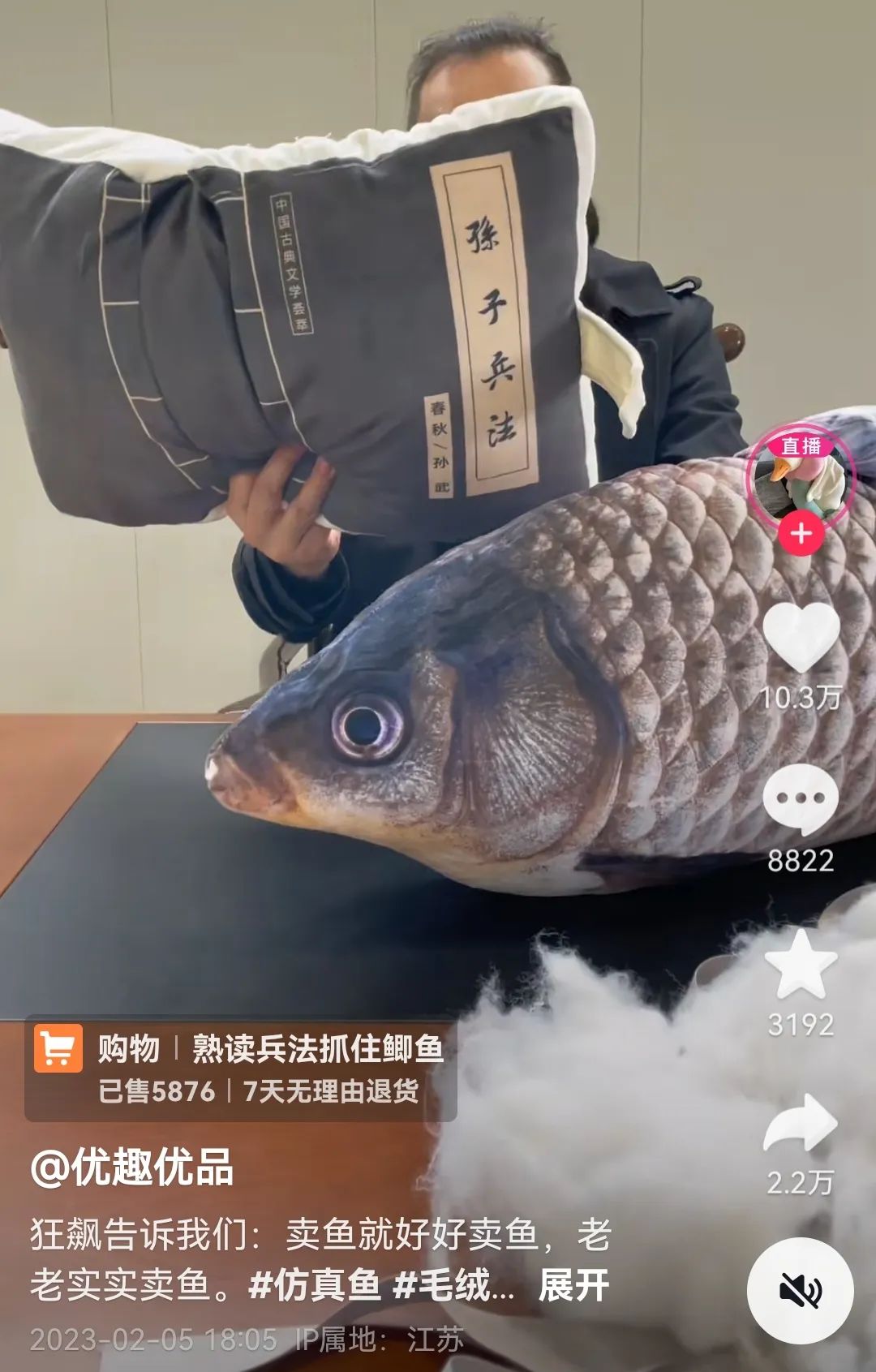Follow the creator with the plus button

[x=801, y=534]
